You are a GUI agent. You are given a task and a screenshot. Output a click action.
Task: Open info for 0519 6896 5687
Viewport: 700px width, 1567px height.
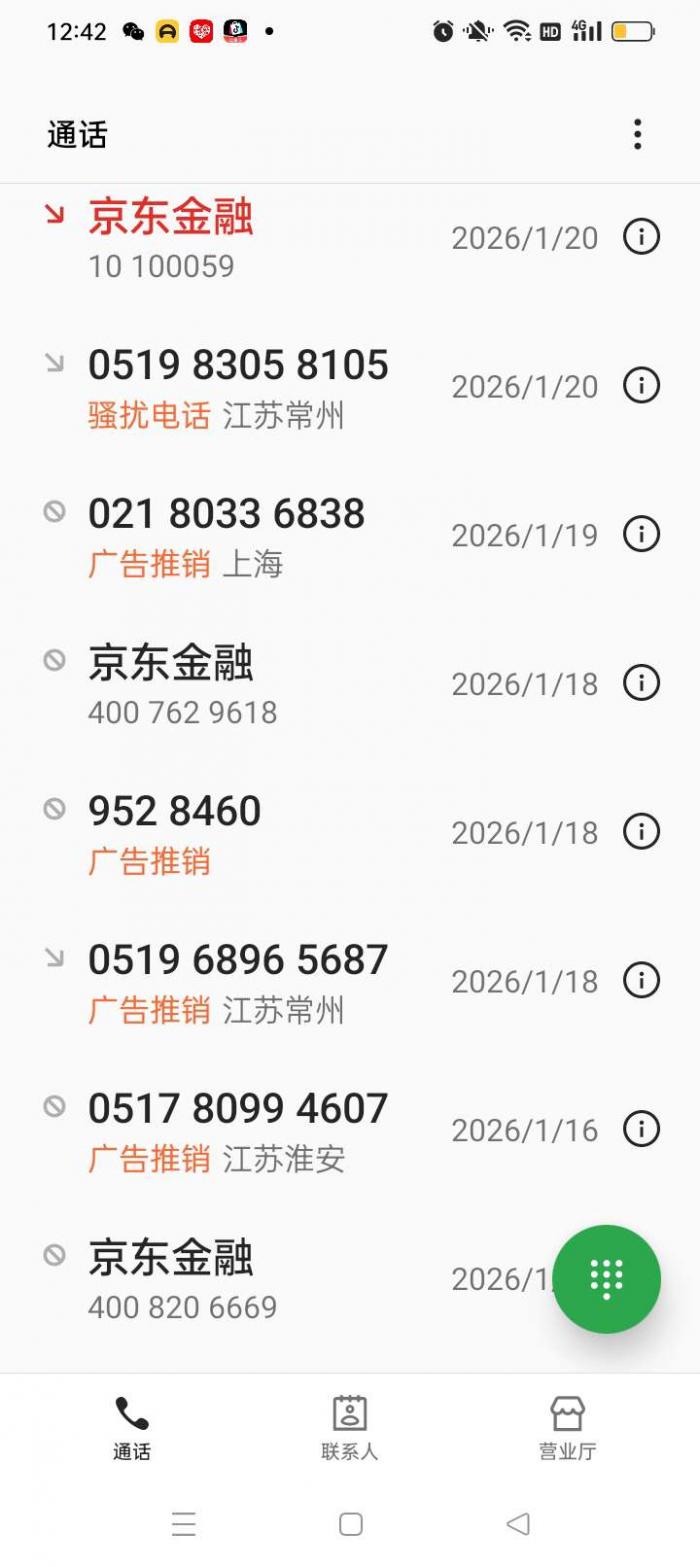pyautogui.click(x=641, y=980)
